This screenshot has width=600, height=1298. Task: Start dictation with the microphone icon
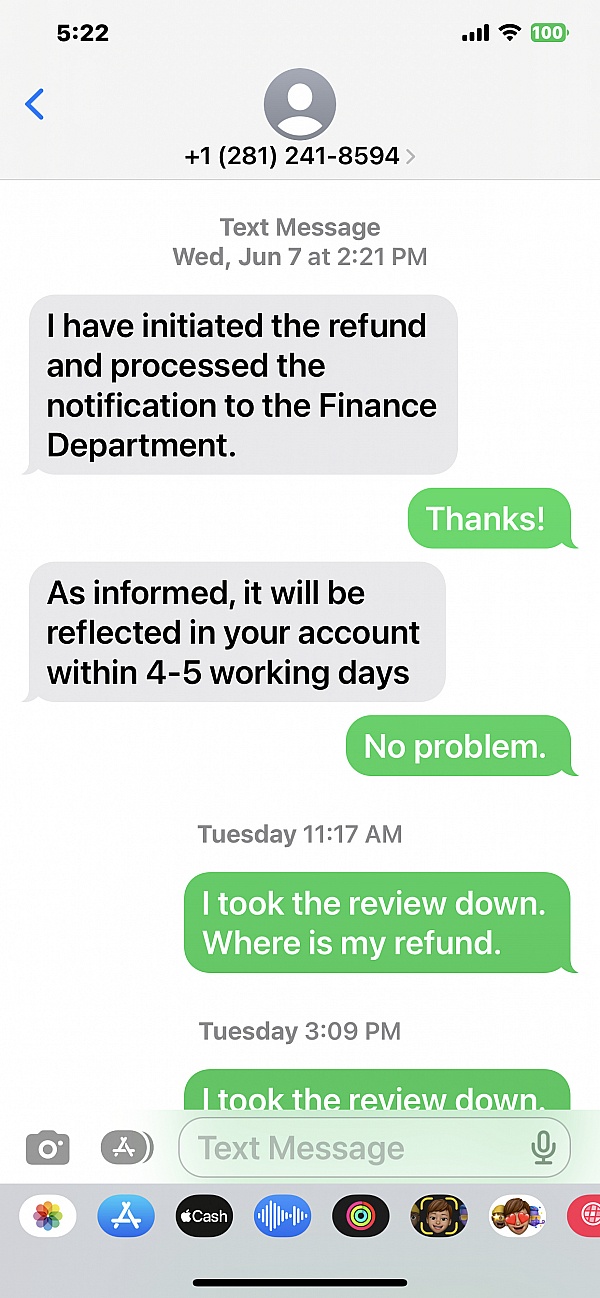pyautogui.click(x=543, y=1147)
